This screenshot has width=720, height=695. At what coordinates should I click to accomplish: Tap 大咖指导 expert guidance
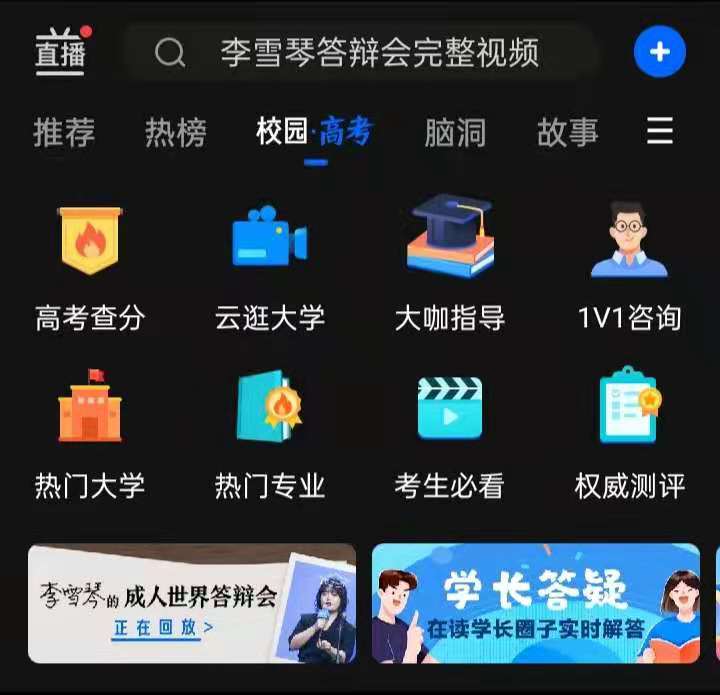(x=450, y=265)
